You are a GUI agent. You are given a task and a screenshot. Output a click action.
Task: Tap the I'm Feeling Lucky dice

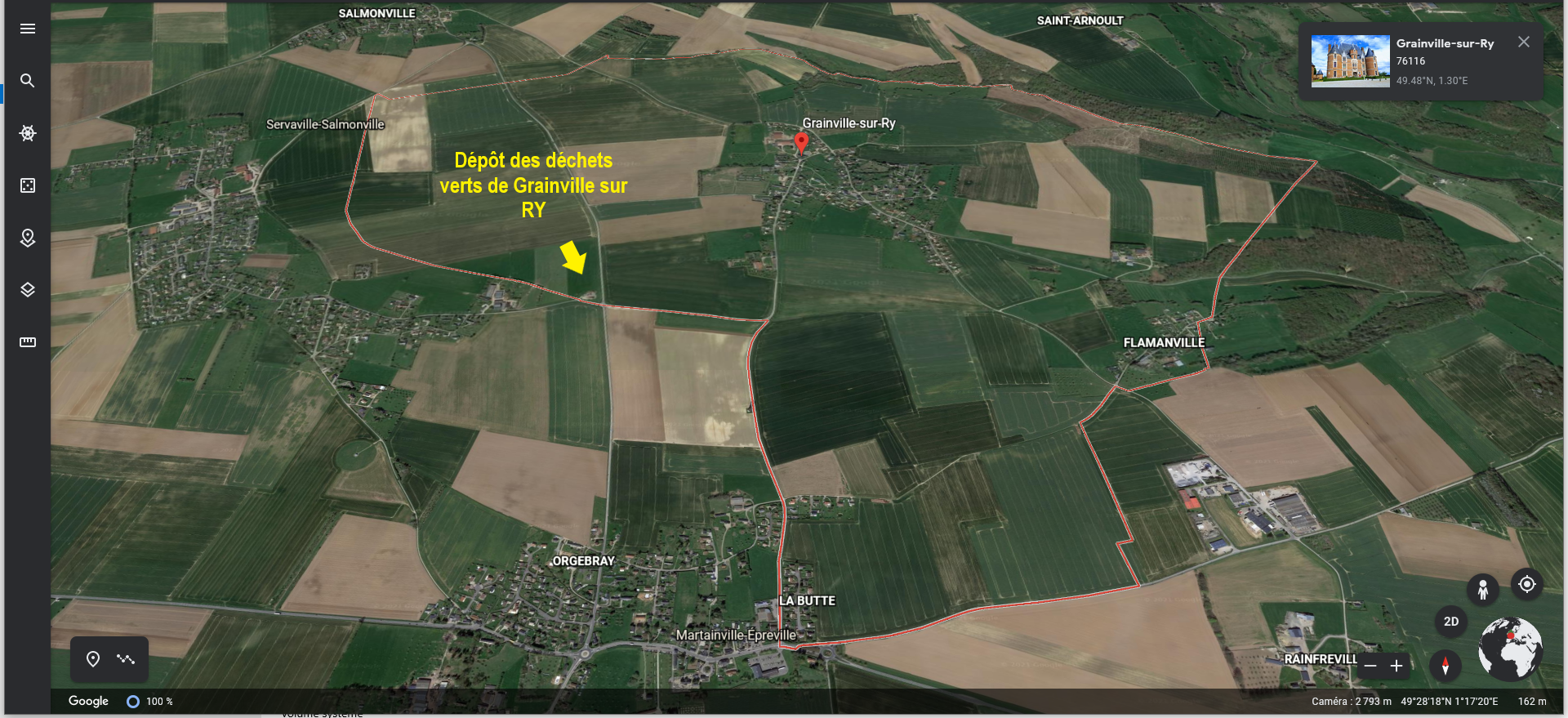pos(28,185)
